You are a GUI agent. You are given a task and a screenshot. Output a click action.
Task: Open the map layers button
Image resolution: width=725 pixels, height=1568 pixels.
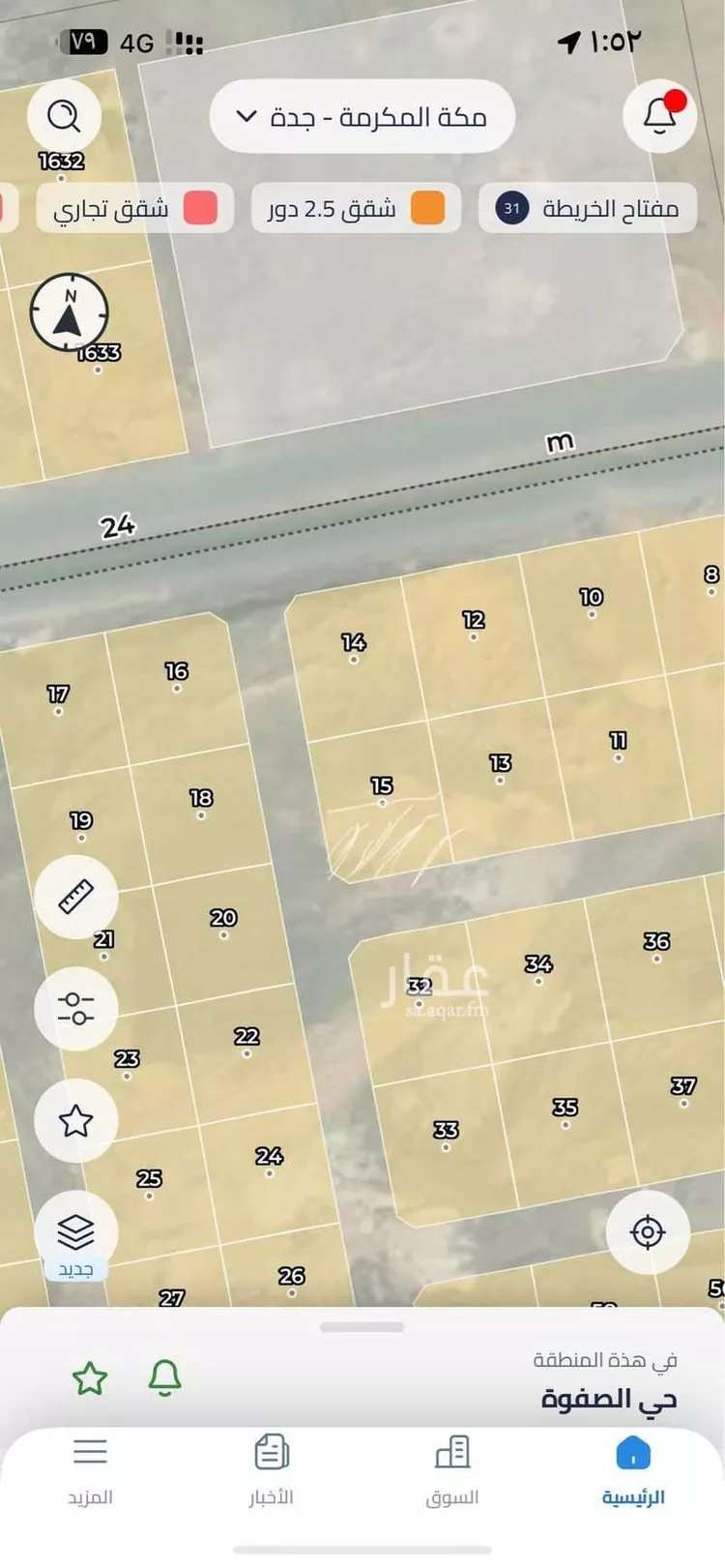(x=76, y=1232)
